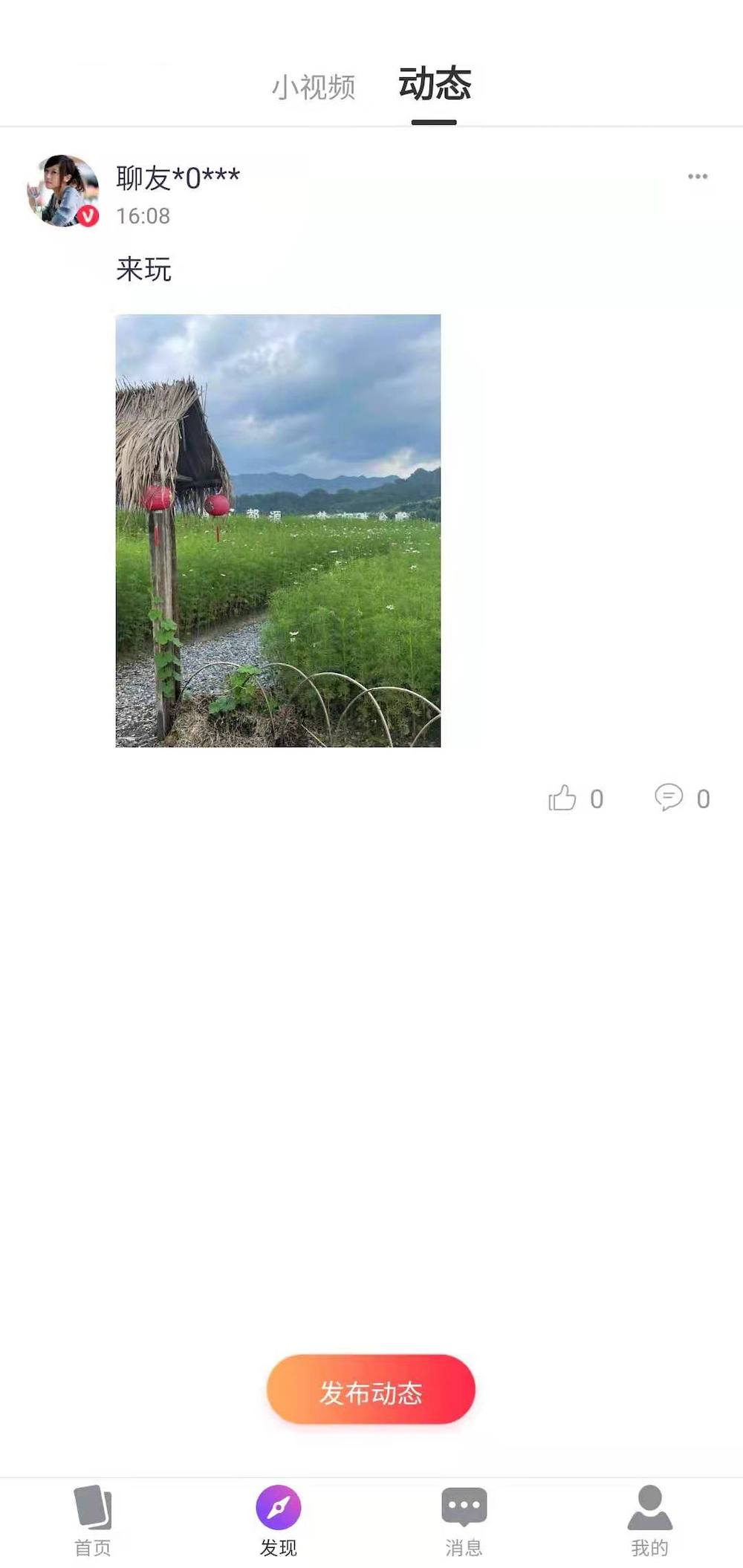Like the 来玩 post
The image size is (743, 1568).
click(563, 798)
